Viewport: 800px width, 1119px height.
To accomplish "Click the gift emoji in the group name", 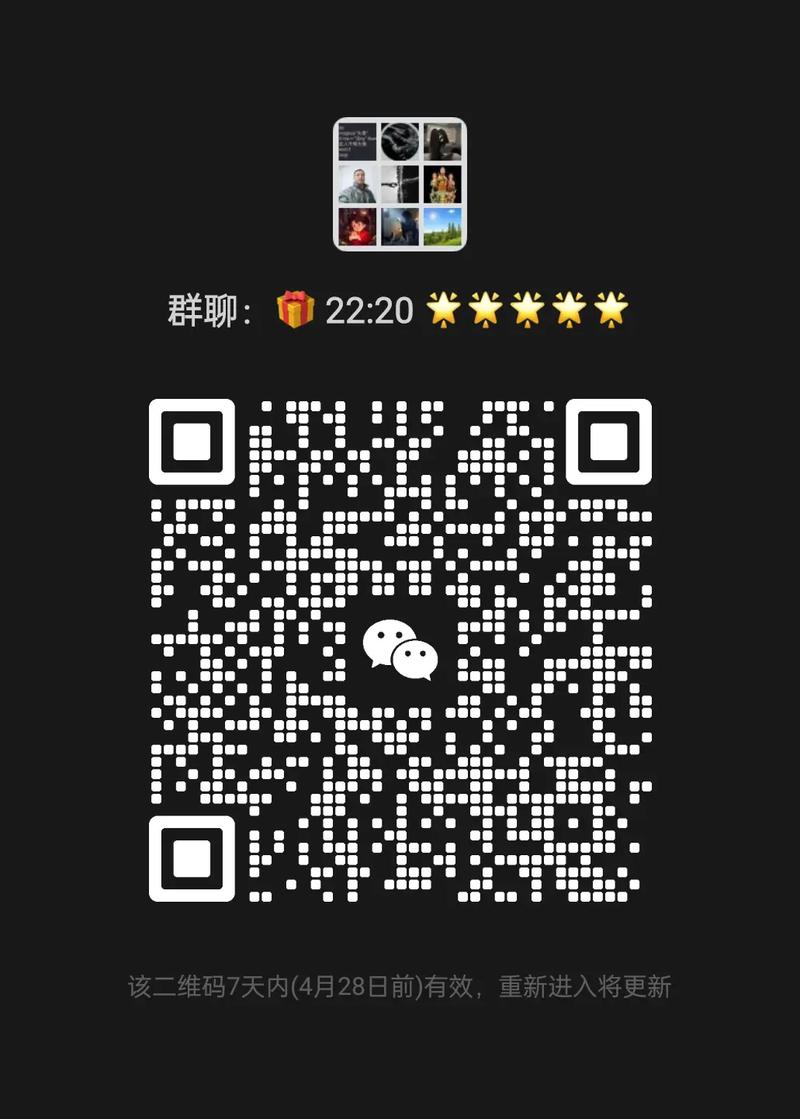I will (x=294, y=310).
